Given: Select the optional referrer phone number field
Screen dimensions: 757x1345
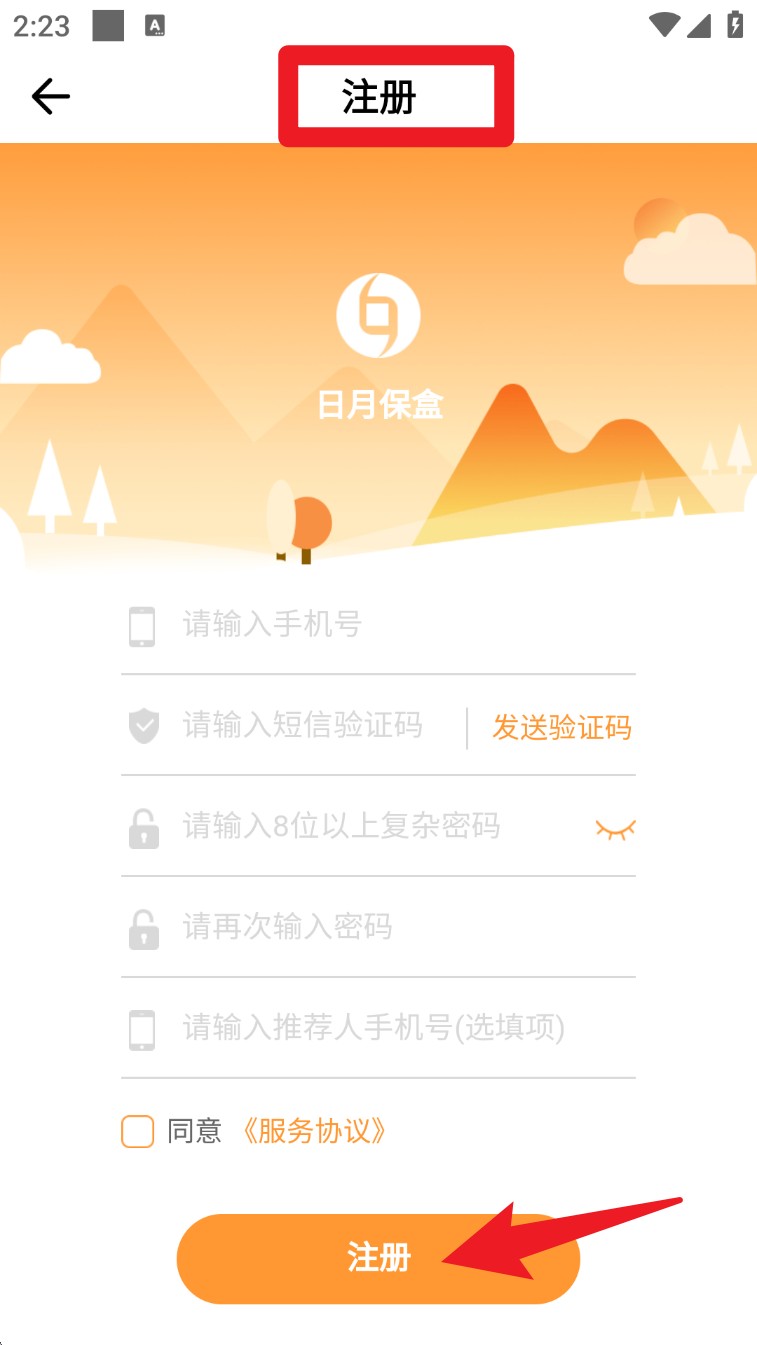Looking at the screenshot, I should point(378,1029).
